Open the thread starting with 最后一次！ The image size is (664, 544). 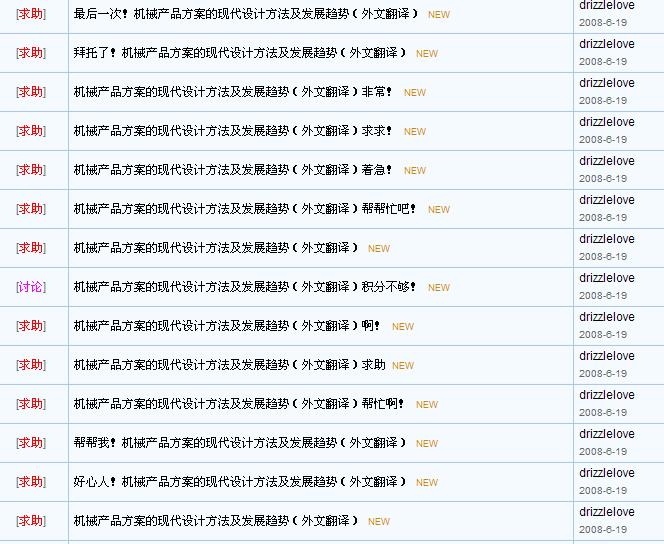(246, 15)
